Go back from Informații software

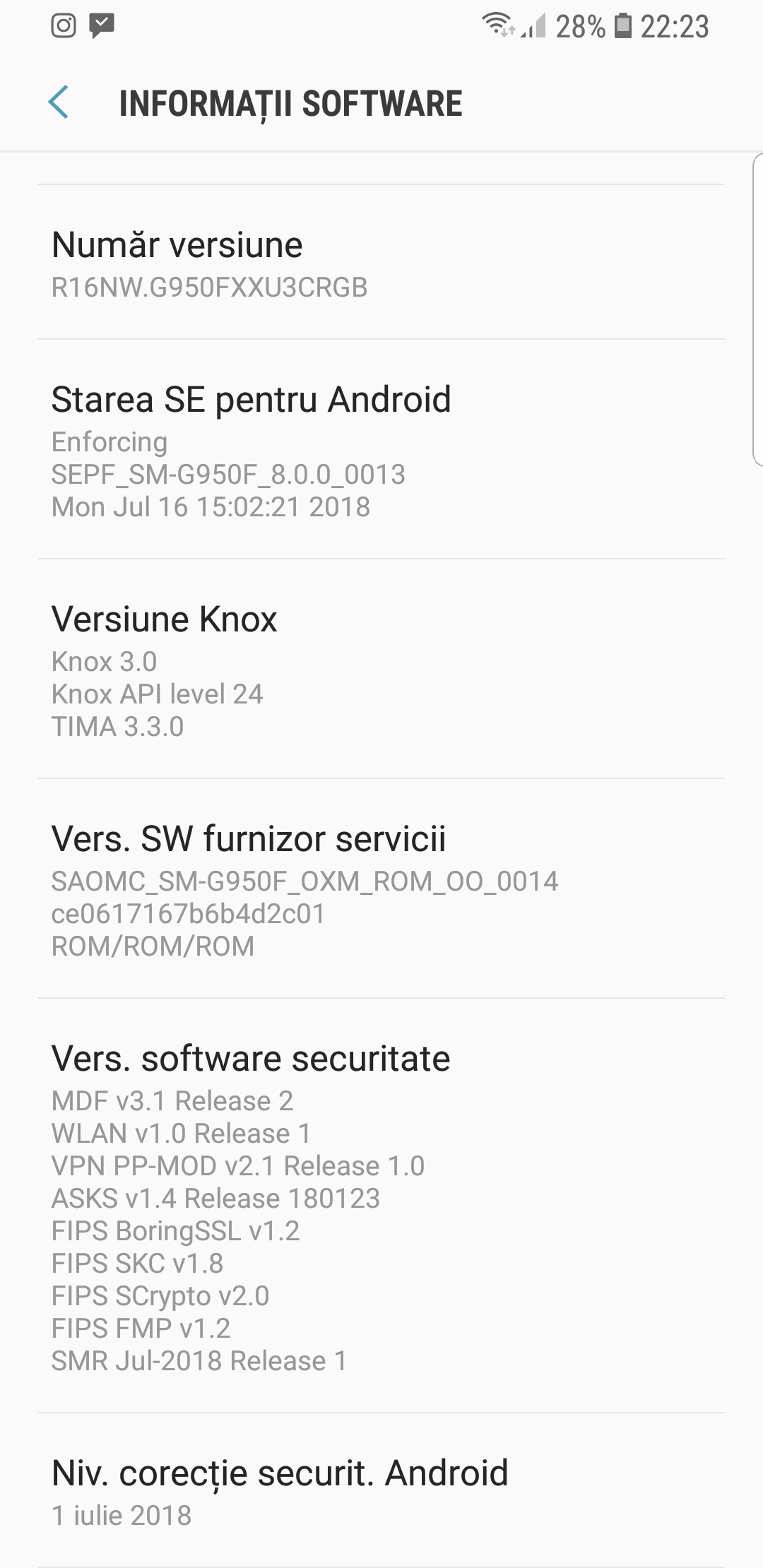(x=59, y=103)
